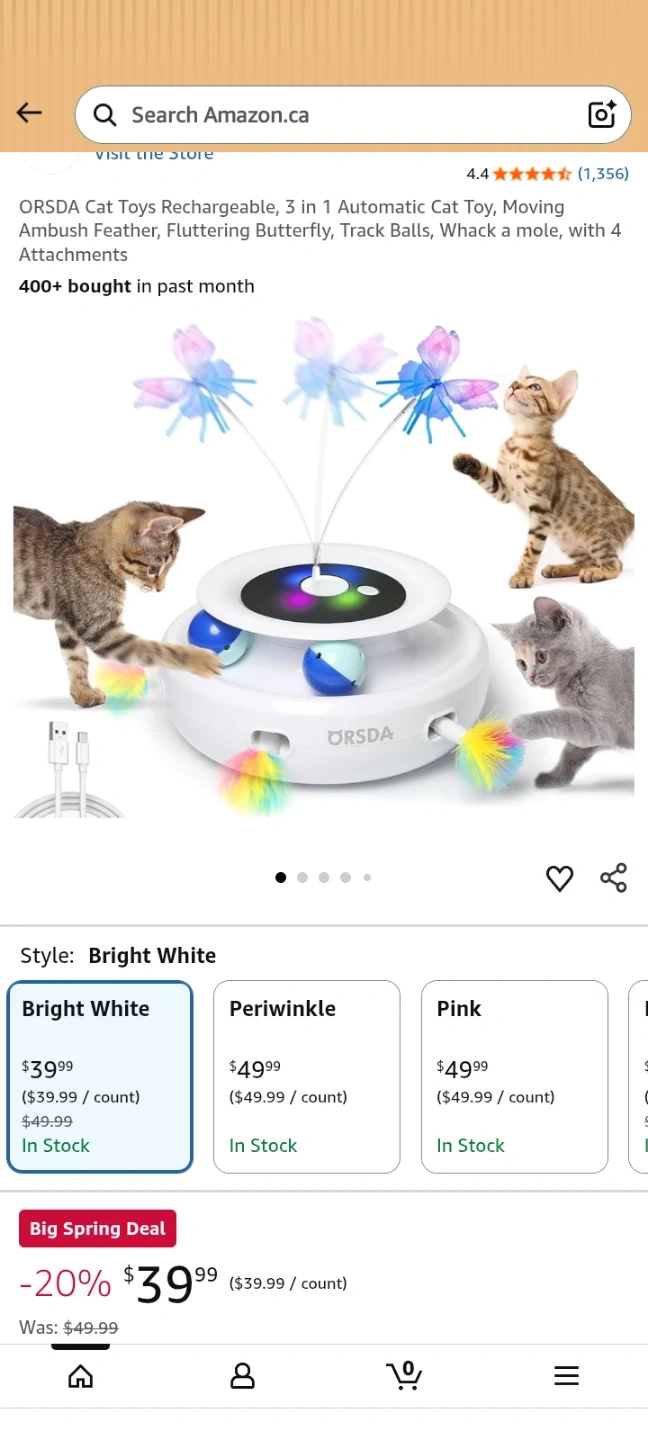Add item to wish list with heart

559,878
